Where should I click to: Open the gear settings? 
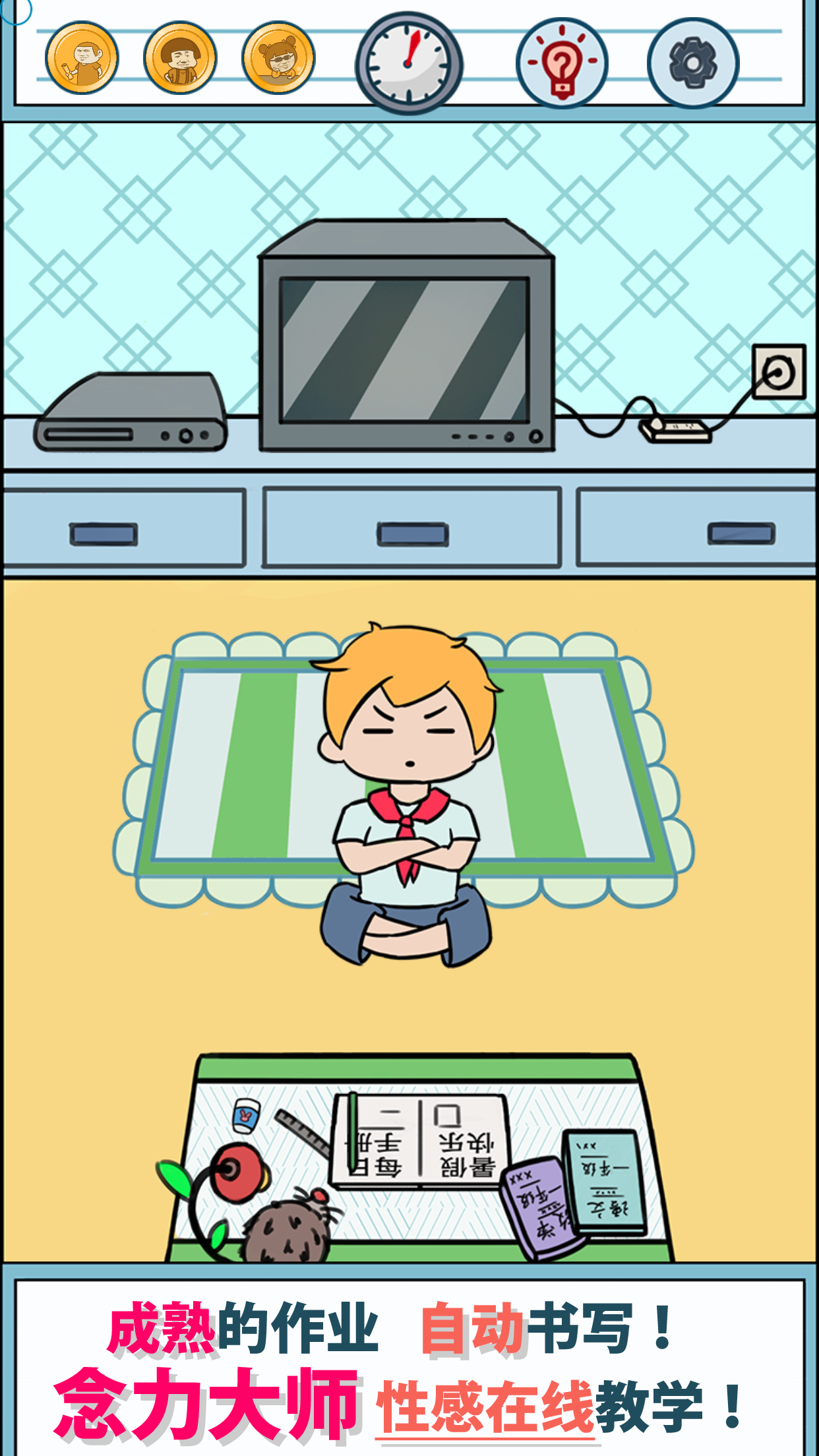(x=692, y=63)
